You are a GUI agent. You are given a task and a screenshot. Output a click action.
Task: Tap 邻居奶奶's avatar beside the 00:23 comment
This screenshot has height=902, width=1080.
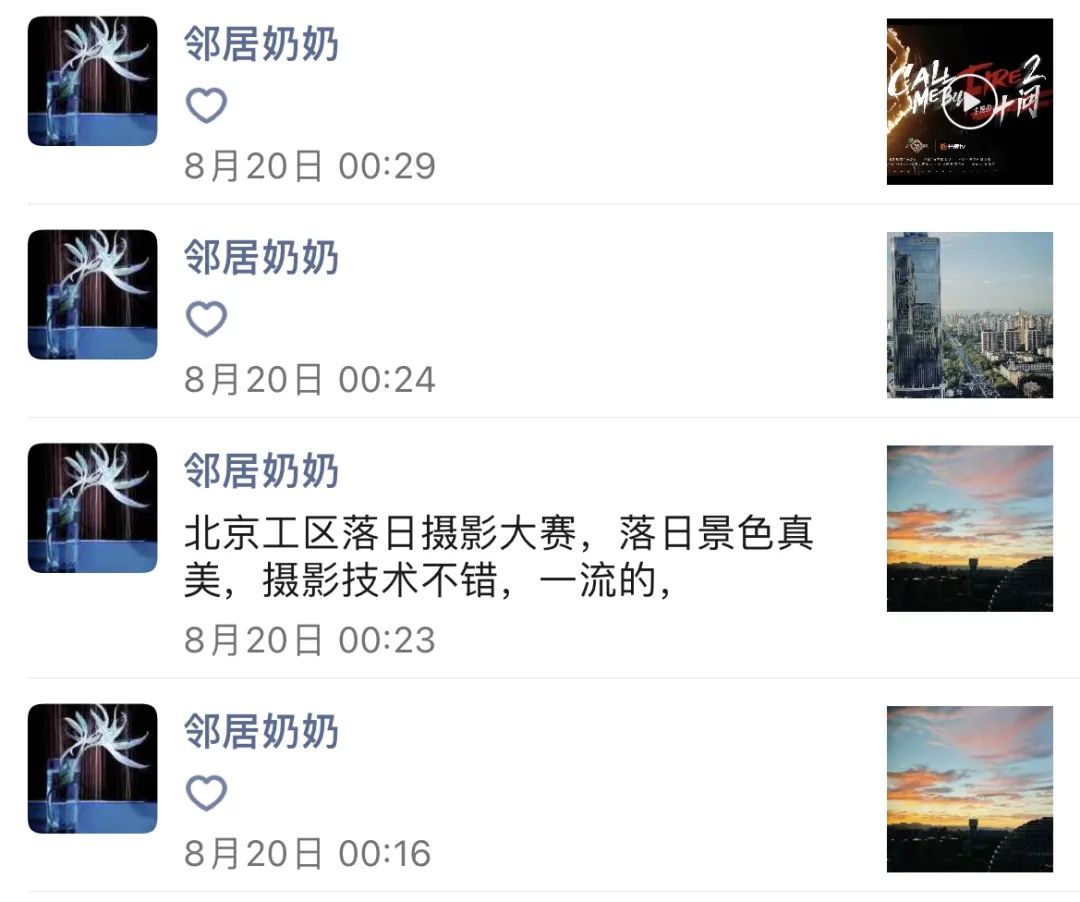pyautogui.click(x=93, y=508)
